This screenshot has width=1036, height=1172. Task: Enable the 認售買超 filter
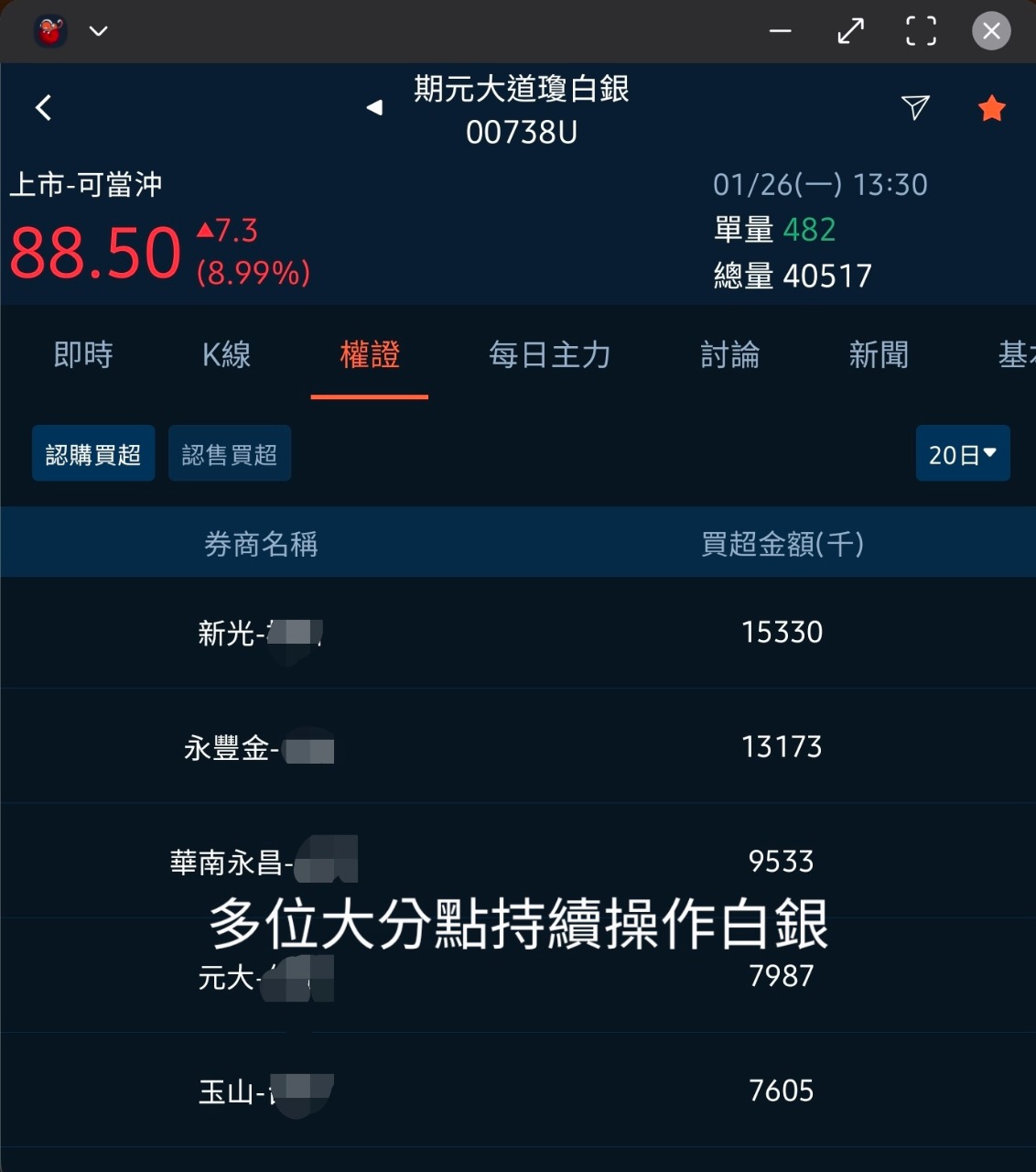click(230, 453)
